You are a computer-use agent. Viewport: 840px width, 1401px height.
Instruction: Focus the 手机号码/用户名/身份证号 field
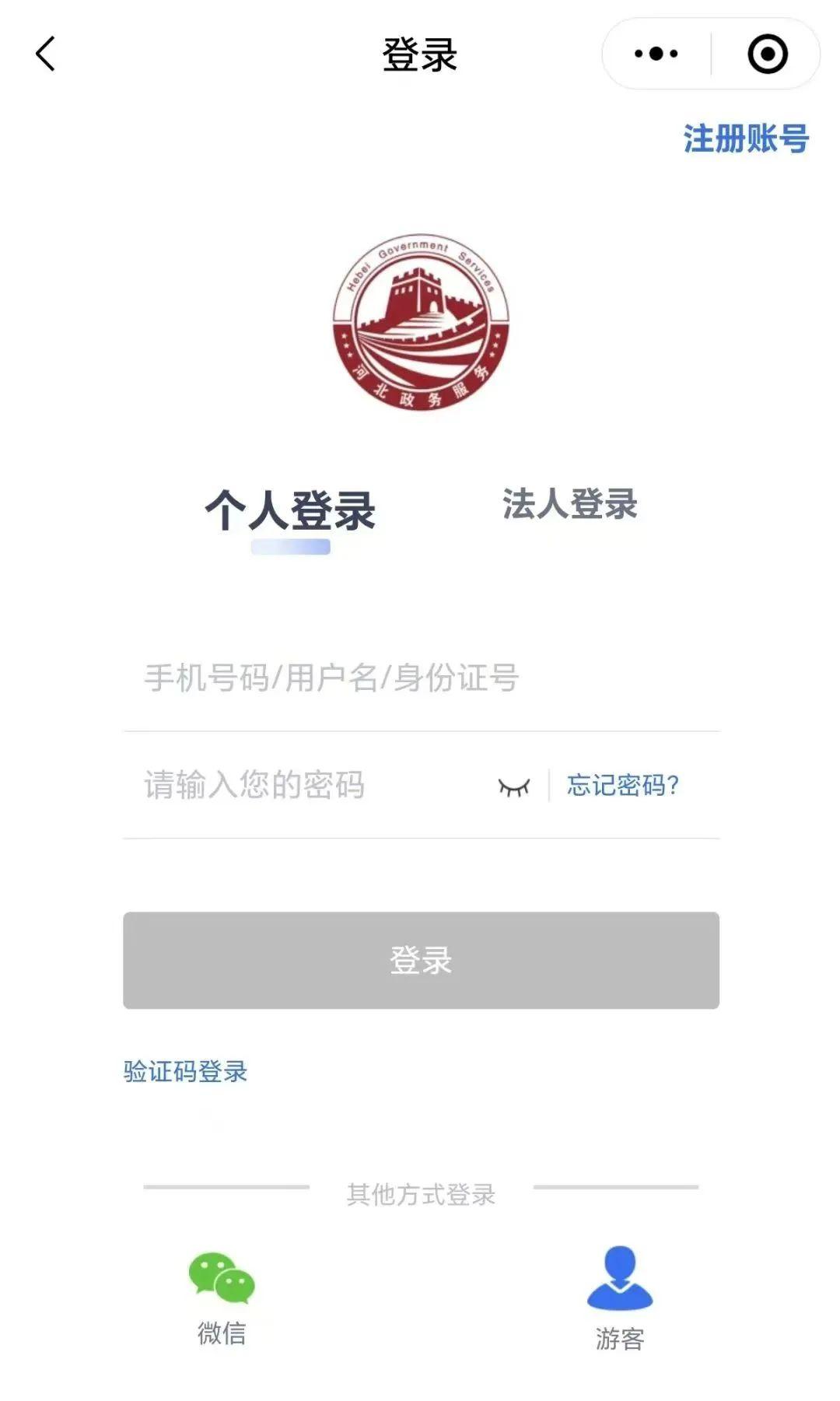coord(420,678)
